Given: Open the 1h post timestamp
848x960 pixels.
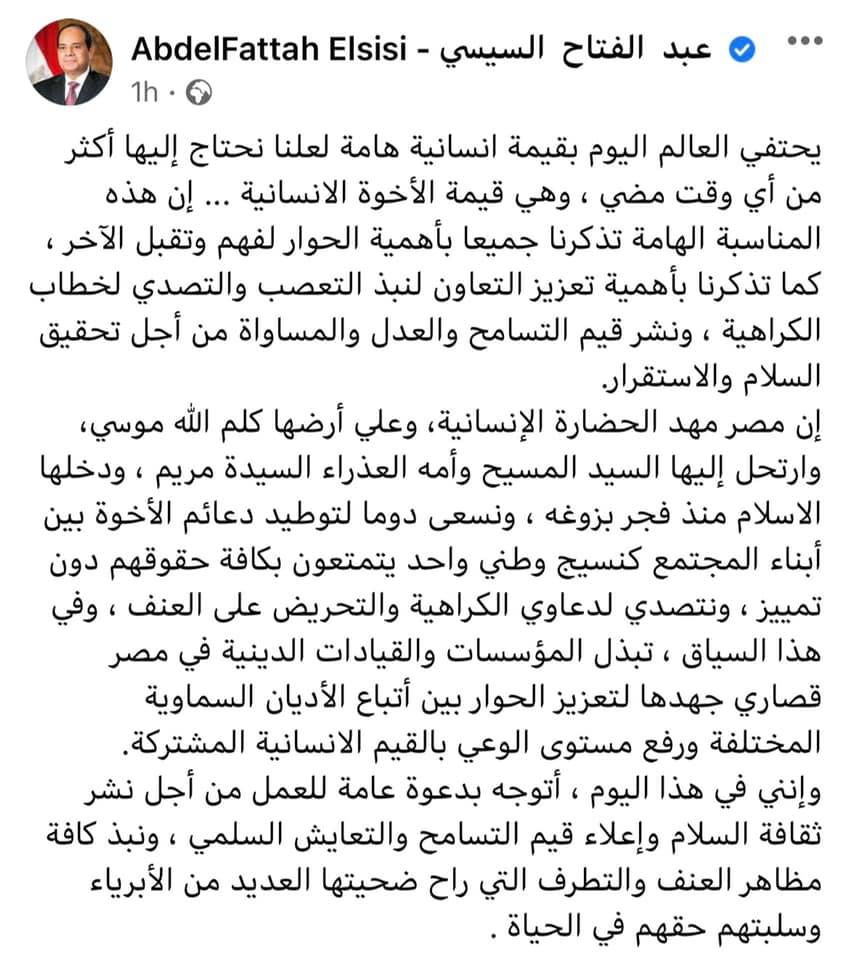Looking at the screenshot, I should pyautogui.click(x=144, y=92).
